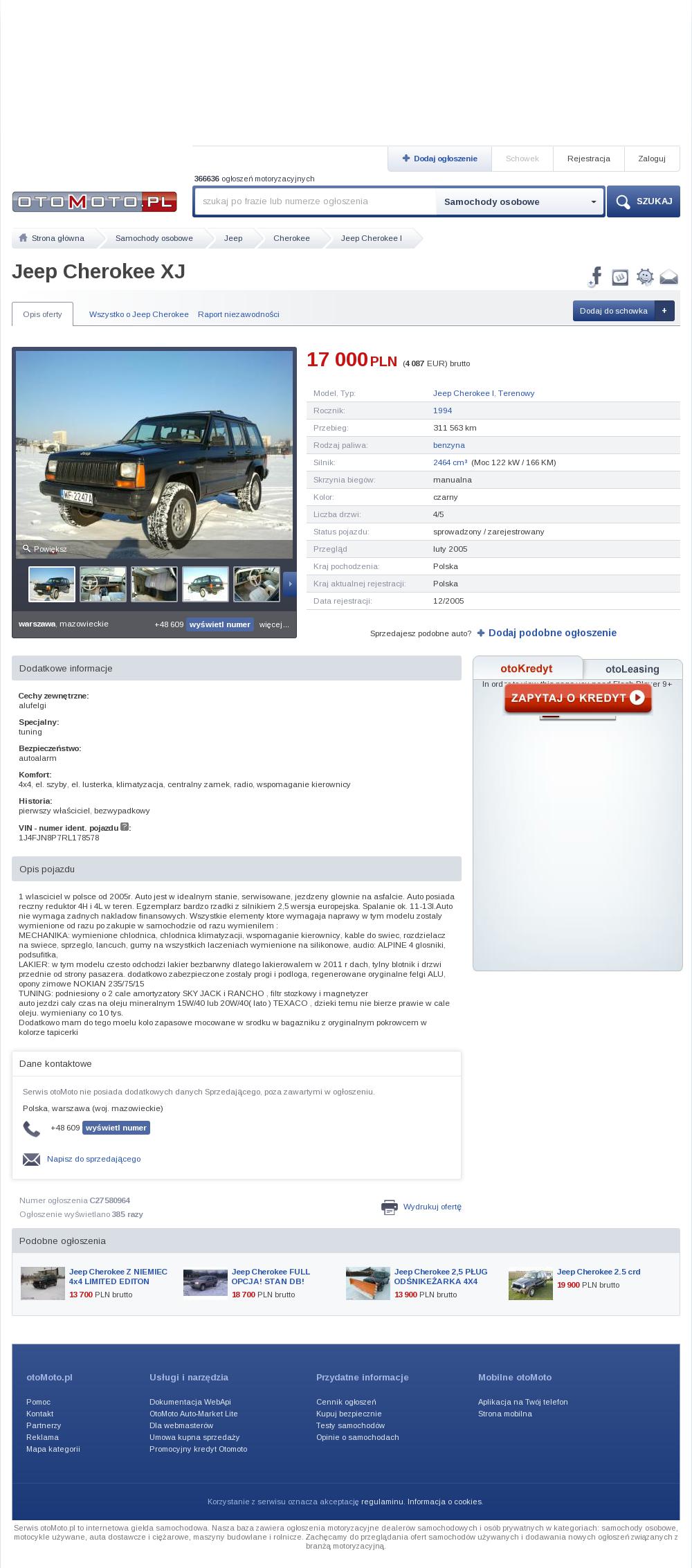Open similar ad Jeep Cherokee 2.5 crd
This screenshot has width=692, height=1568.
[599, 1272]
